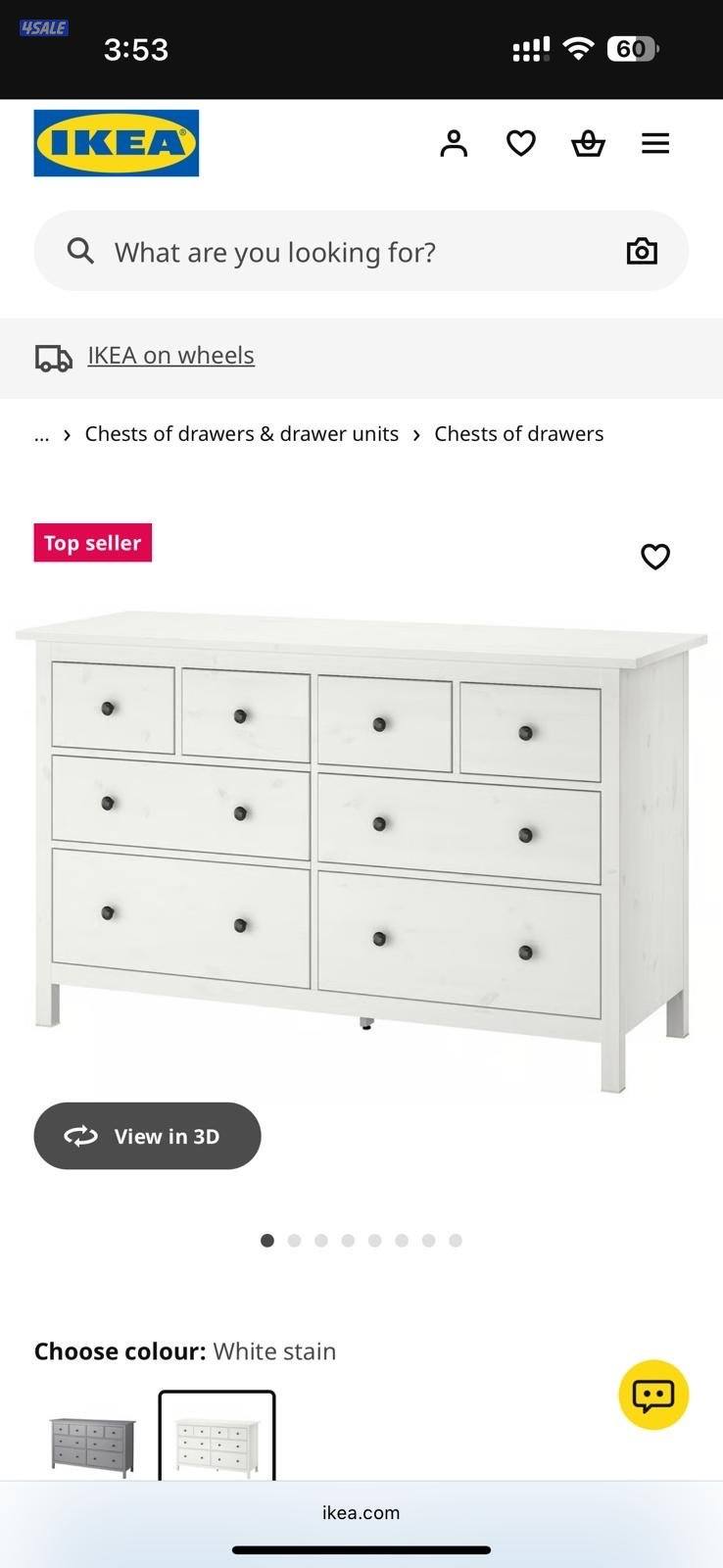Expand the breadcrumb ellipsis

pyautogui.click(x=41, y=434)
